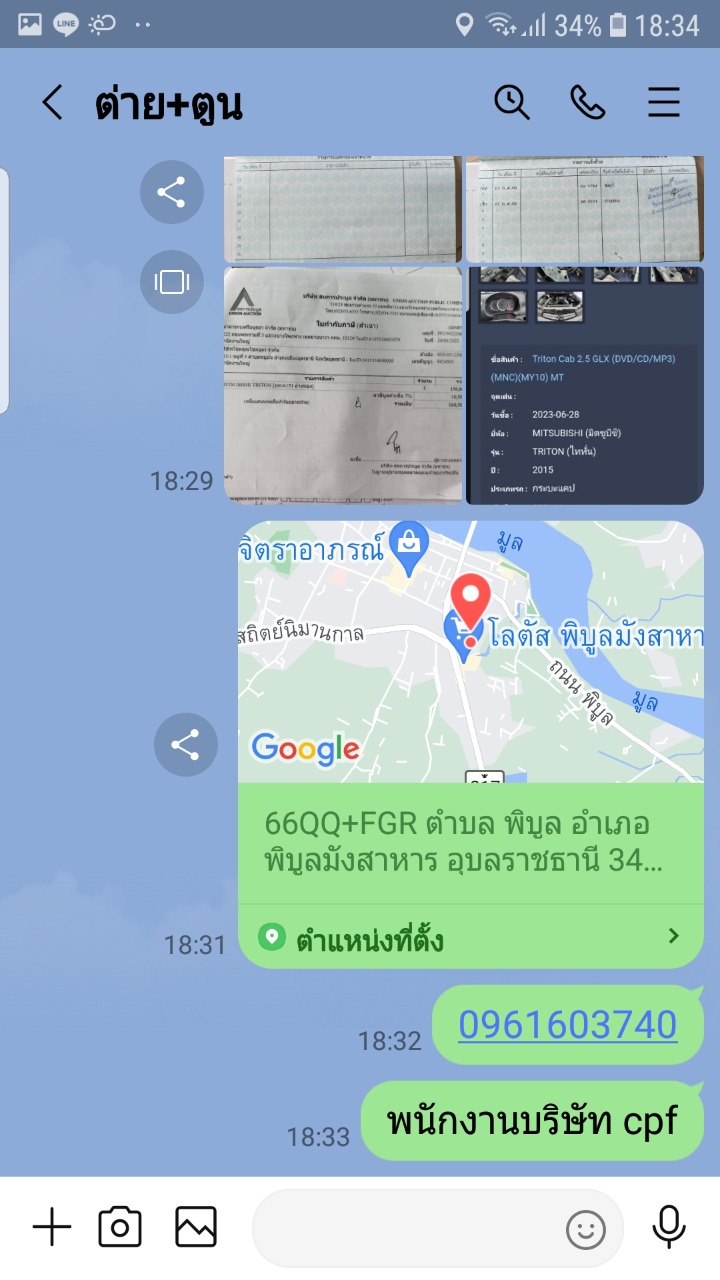Share the photo album from 18:29
This screenshot has width=720, height=1280.
point(172,192)
